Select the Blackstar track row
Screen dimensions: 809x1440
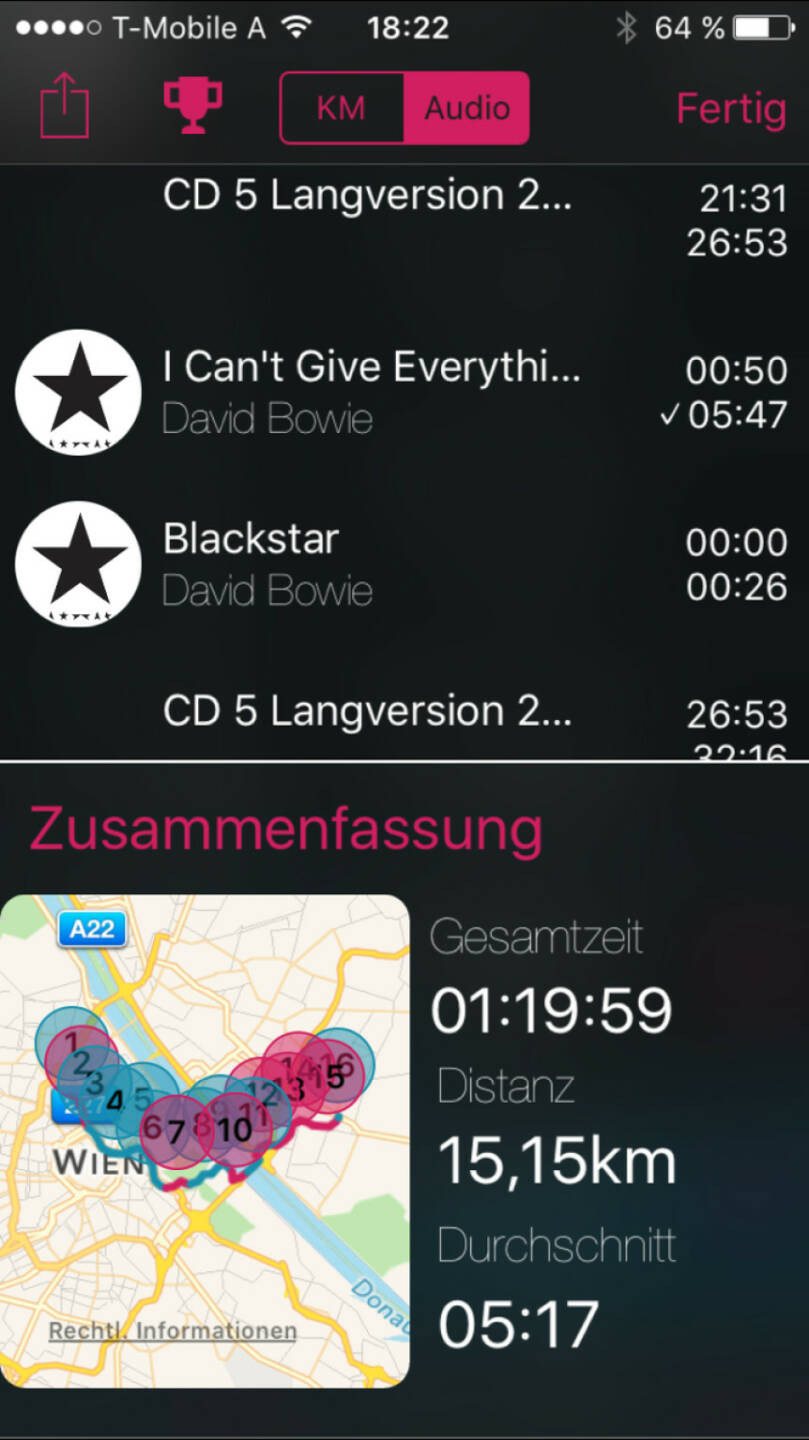coord(400,564)
